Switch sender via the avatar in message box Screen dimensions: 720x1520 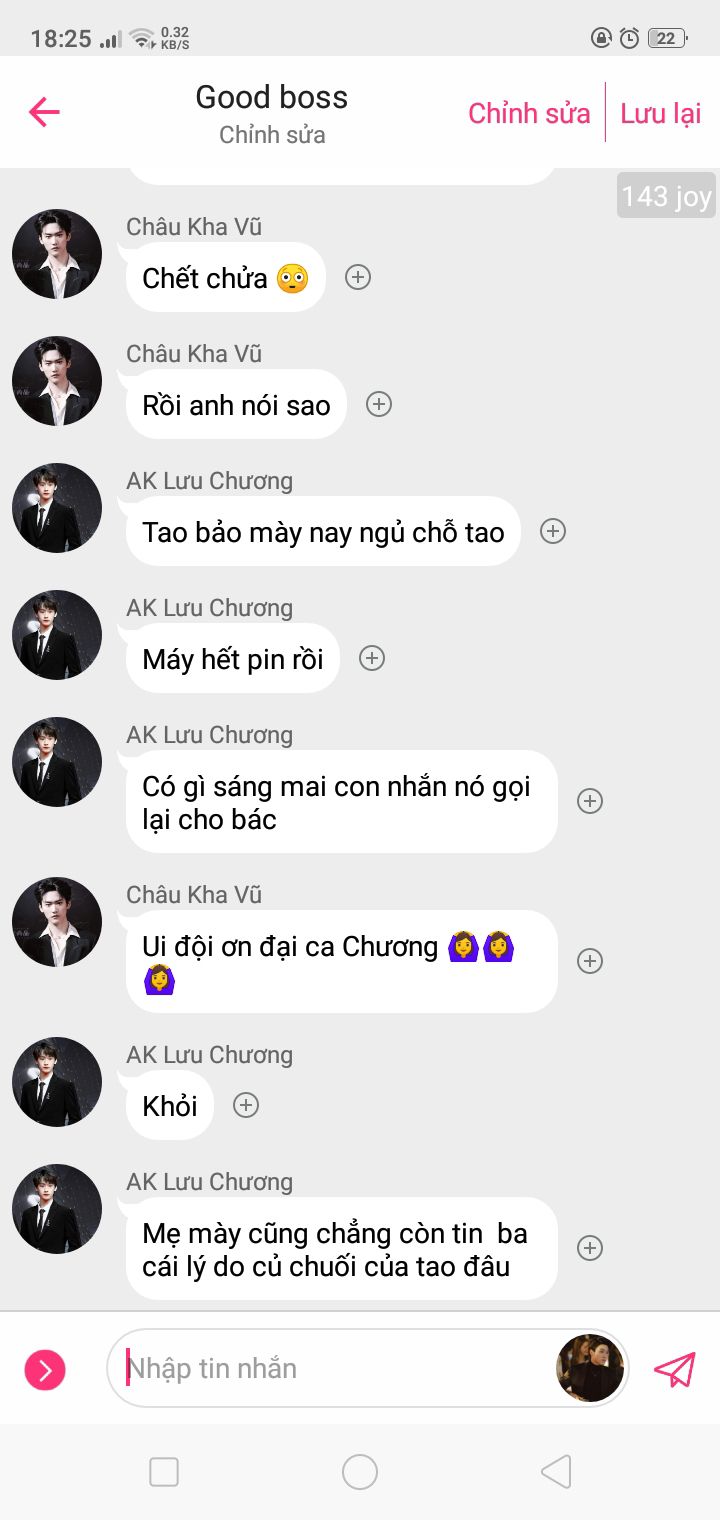tap(590, 1368)
